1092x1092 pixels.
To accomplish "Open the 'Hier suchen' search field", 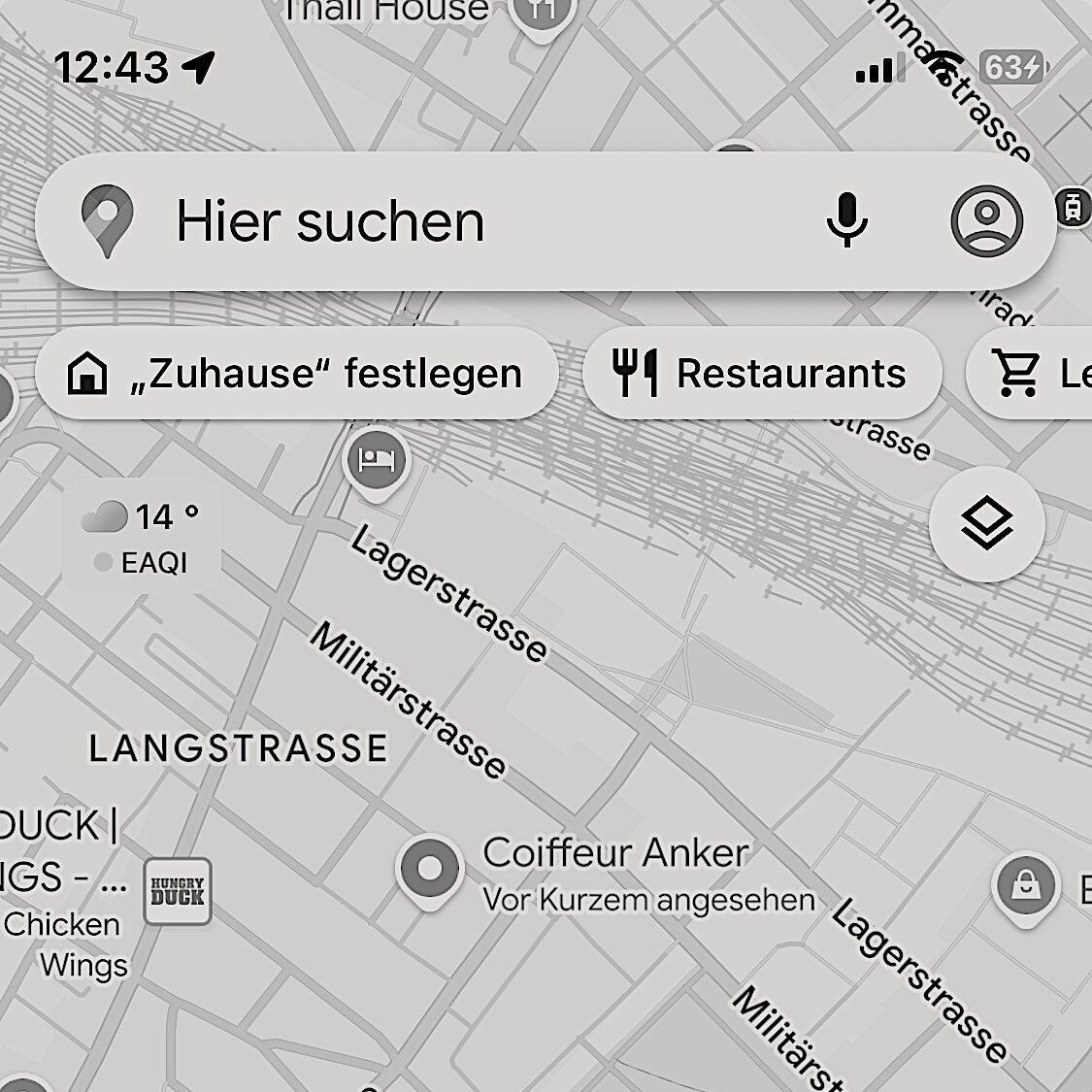I will pos(437,221).
